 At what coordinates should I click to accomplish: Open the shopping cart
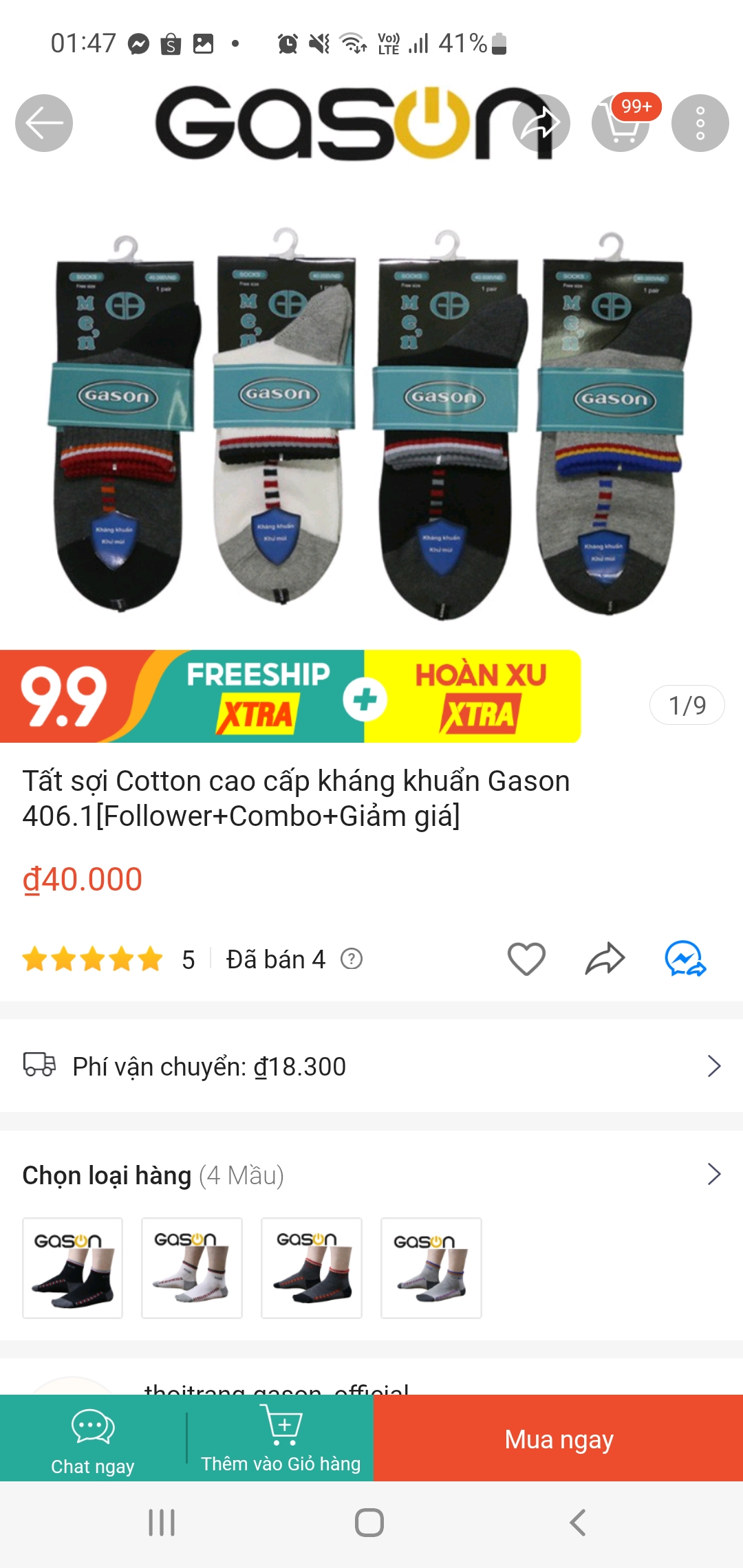(621, 123)
